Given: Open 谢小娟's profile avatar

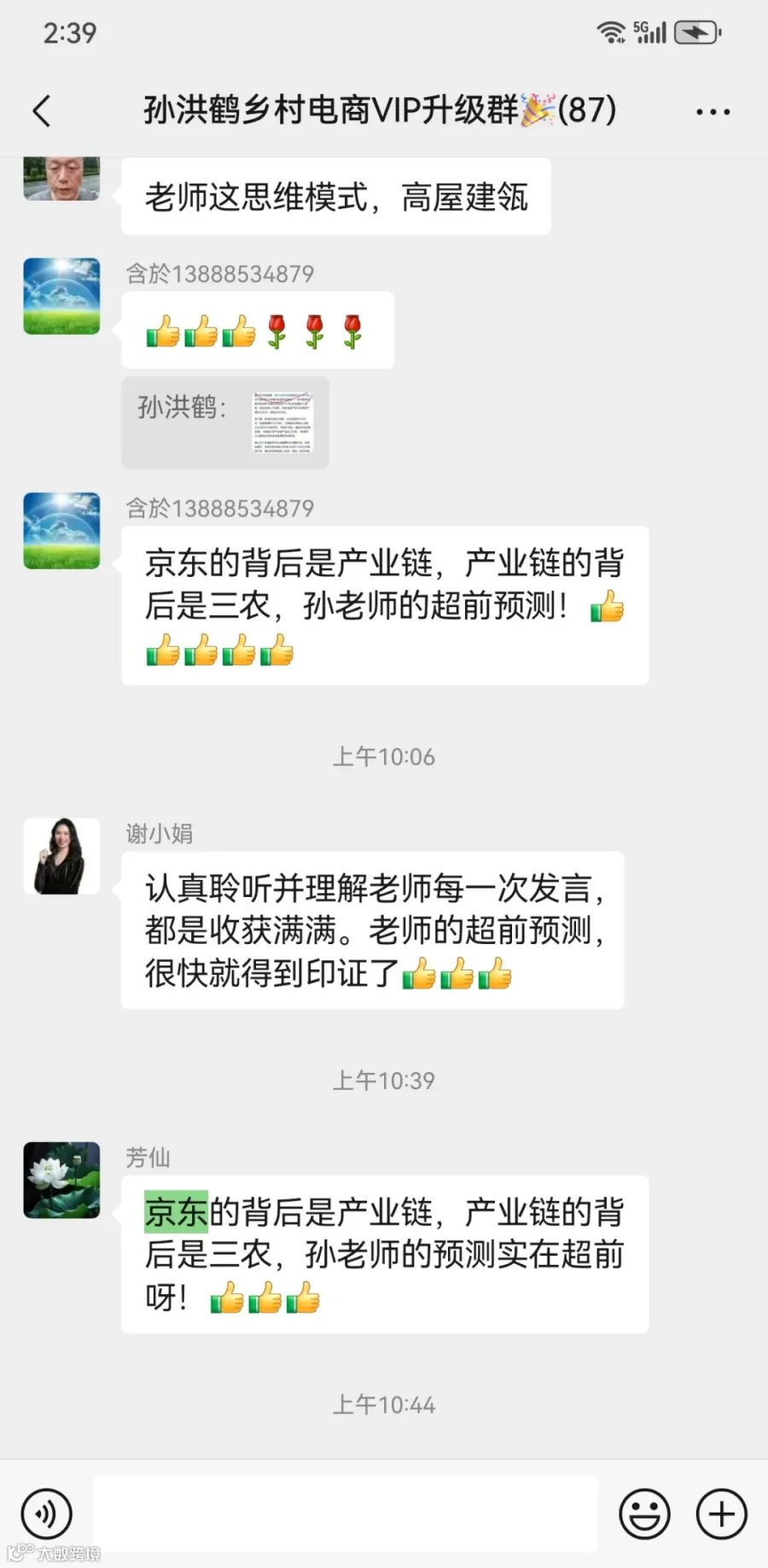Looking at the screenshot, I should tap(61, 856).
